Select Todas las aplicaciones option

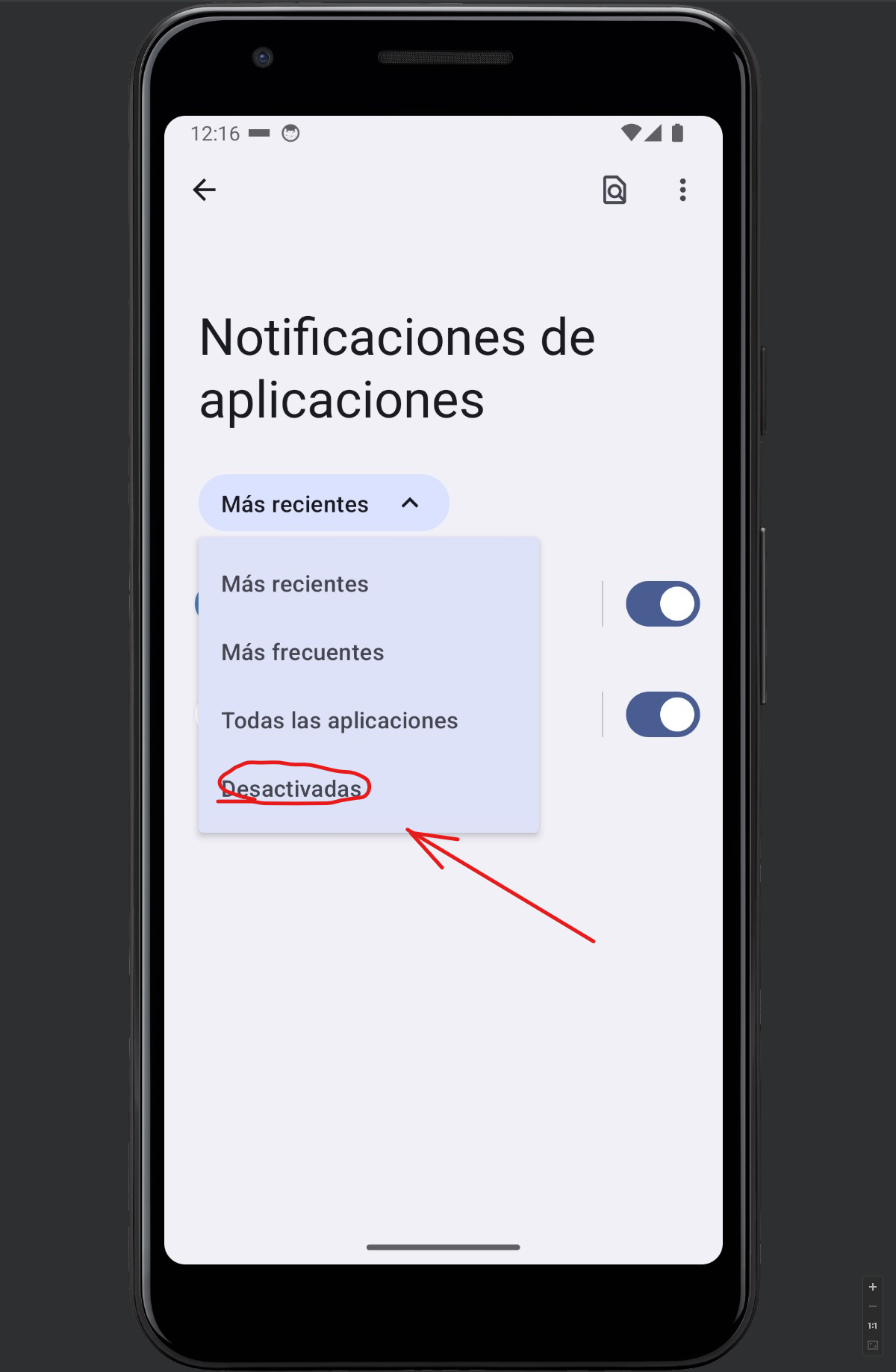340,721
